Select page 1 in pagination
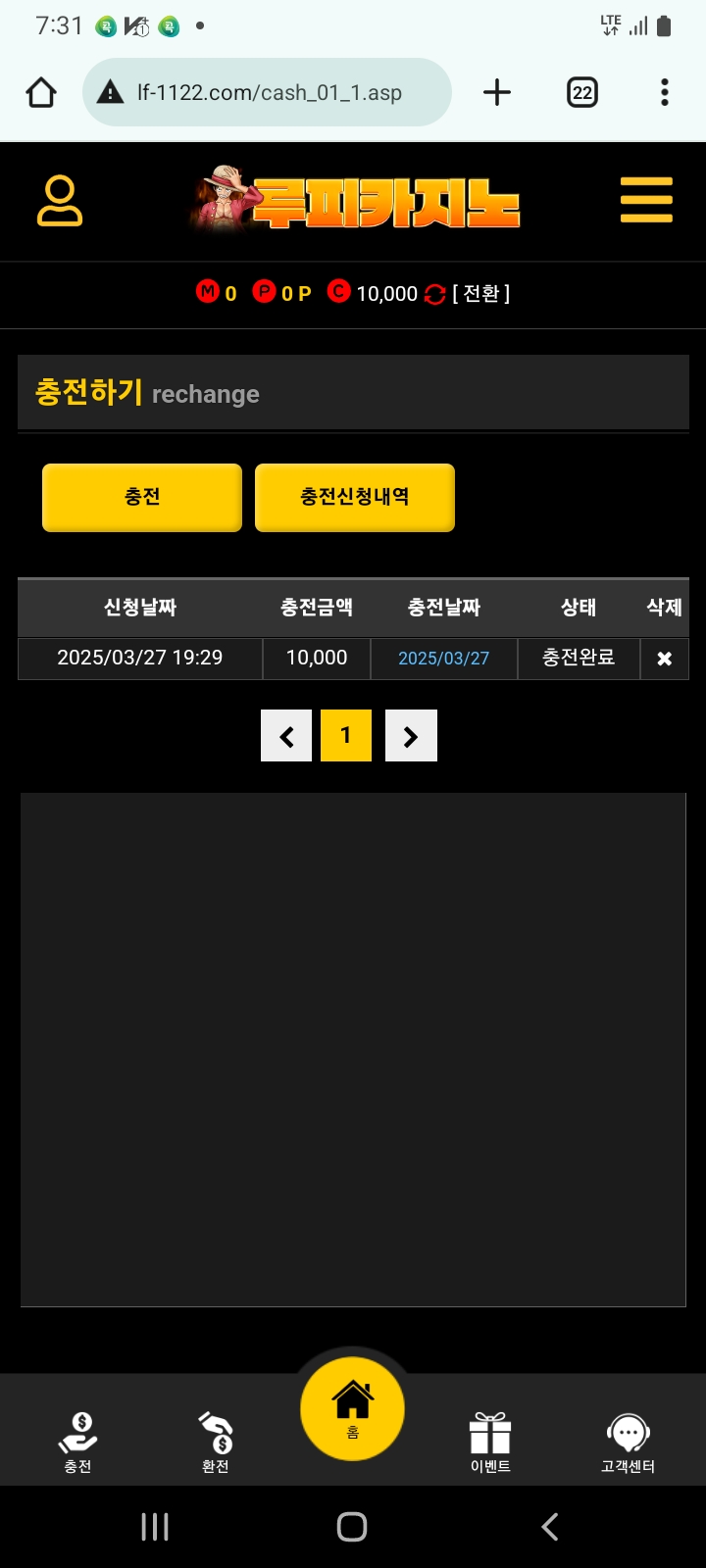Screen dimensions: 706x1568 coord(345,736)
